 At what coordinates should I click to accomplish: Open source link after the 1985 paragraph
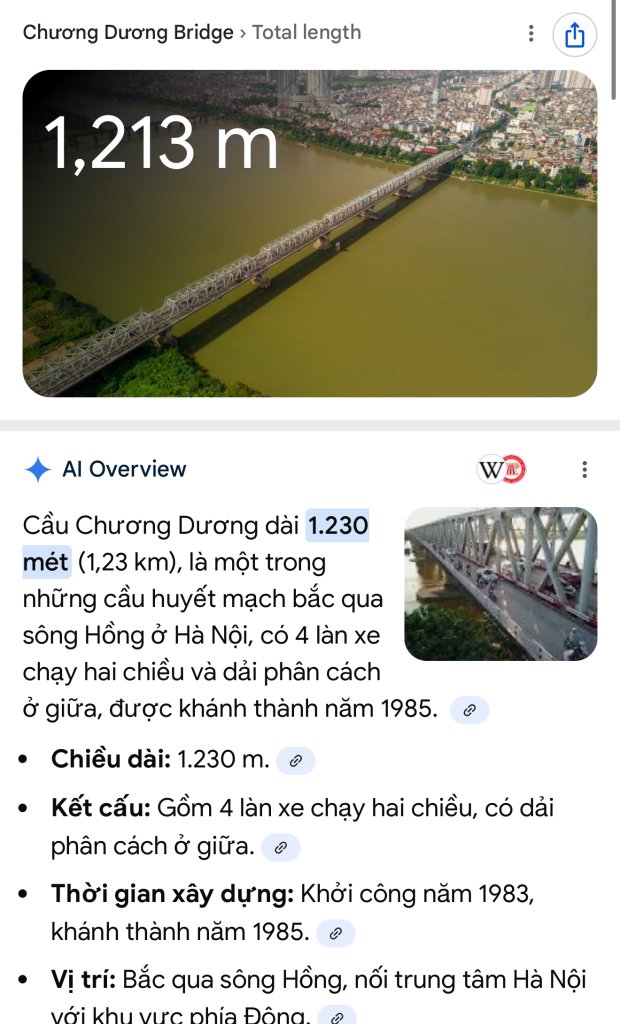click(469, 710)
